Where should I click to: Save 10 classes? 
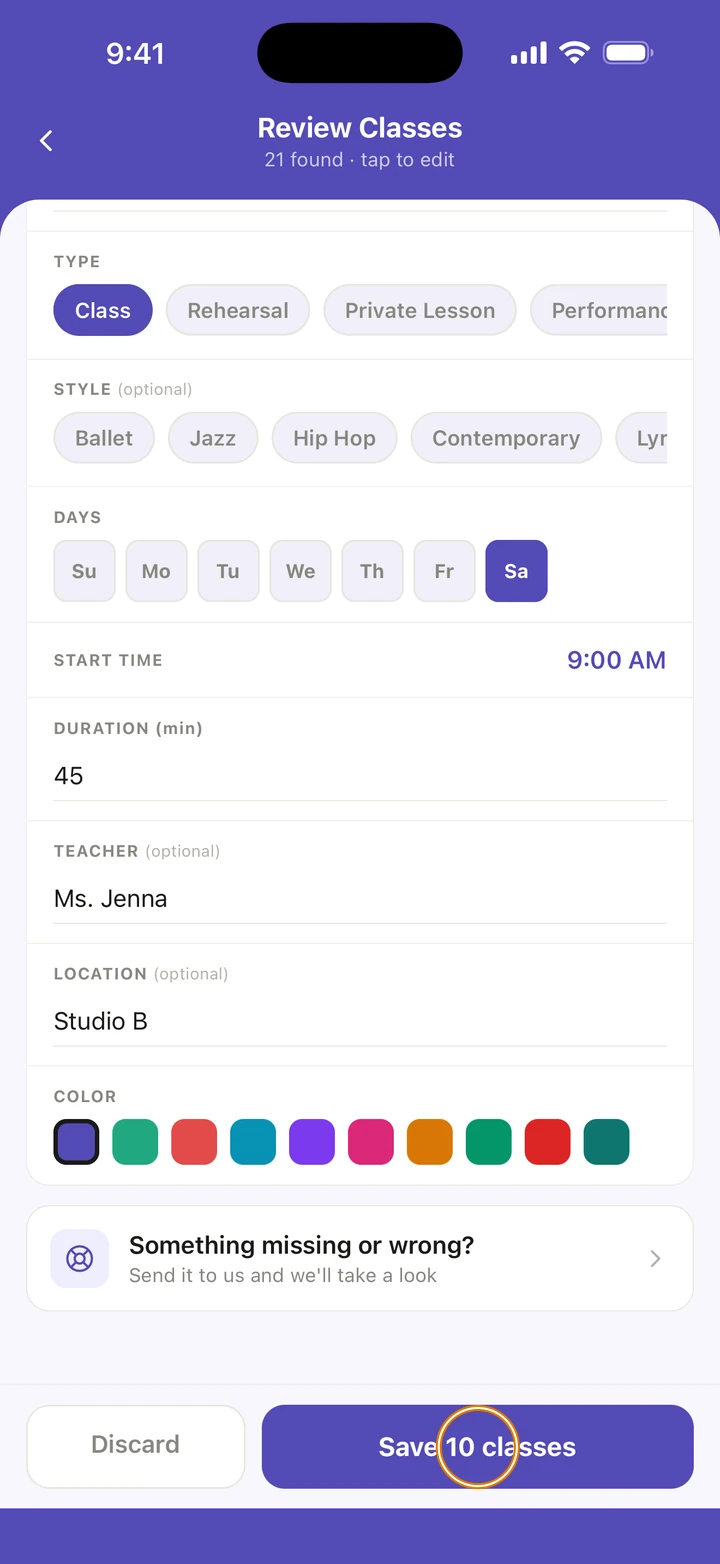(477, 1446)
